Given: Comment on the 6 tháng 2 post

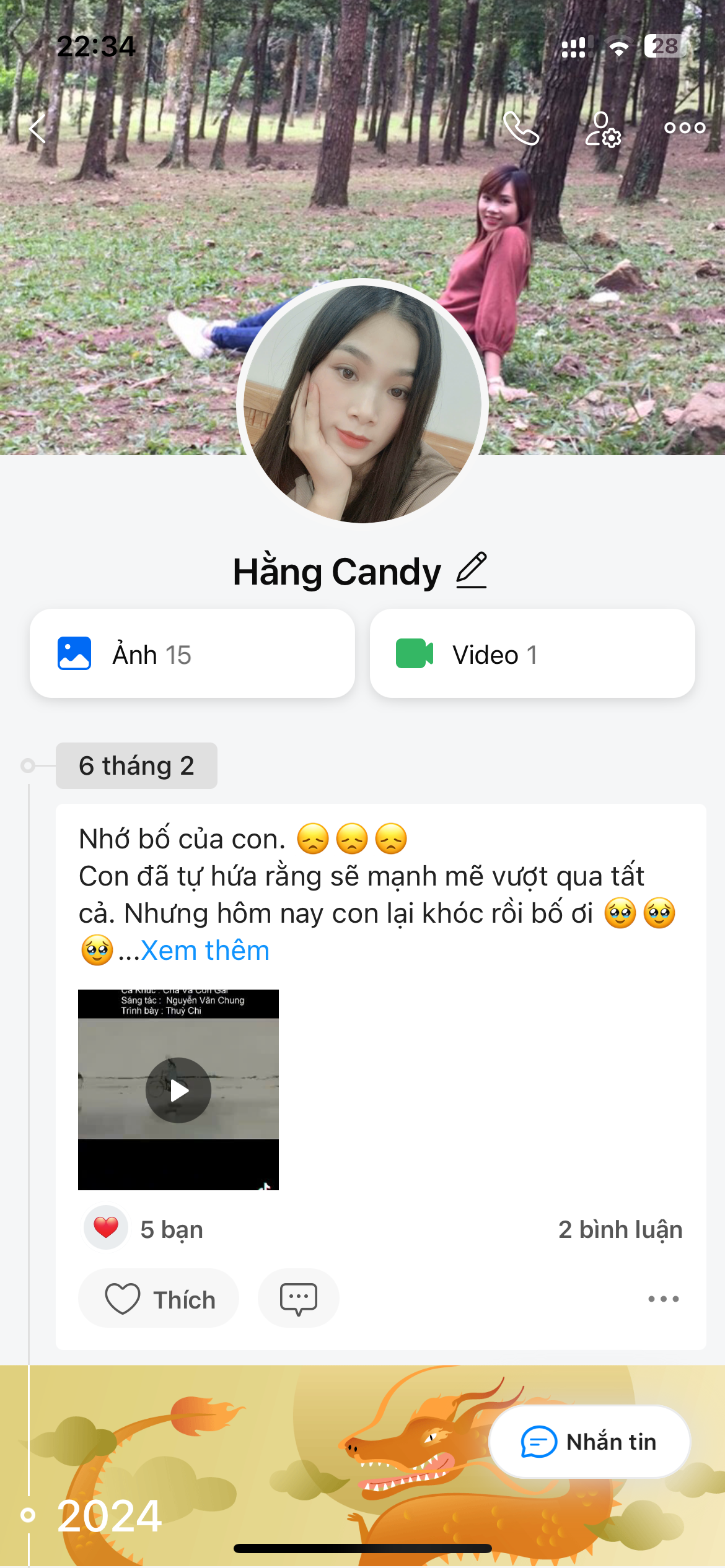Looking at the screenshot, I should pos(298,1299).
